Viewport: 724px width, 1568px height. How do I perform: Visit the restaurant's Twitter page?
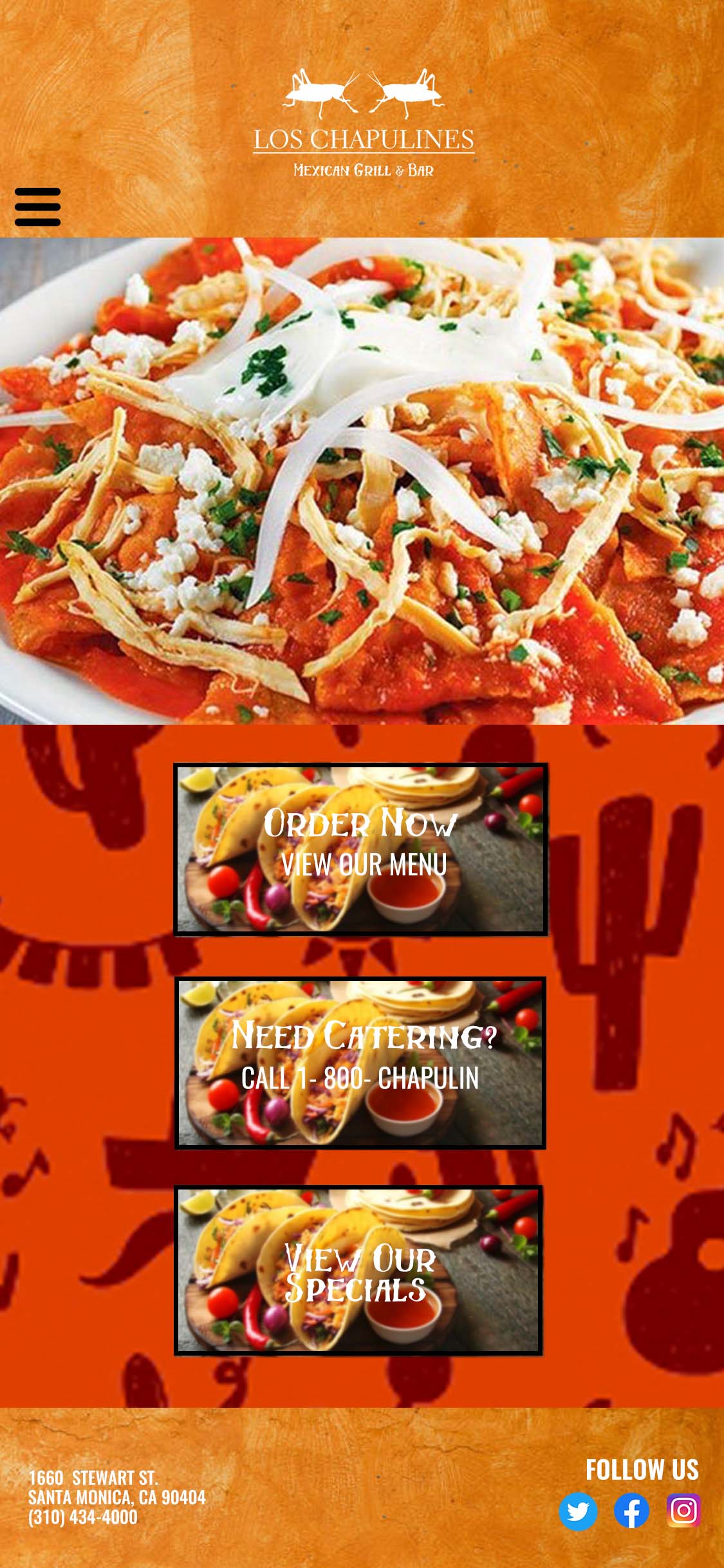coord(578,1511)
